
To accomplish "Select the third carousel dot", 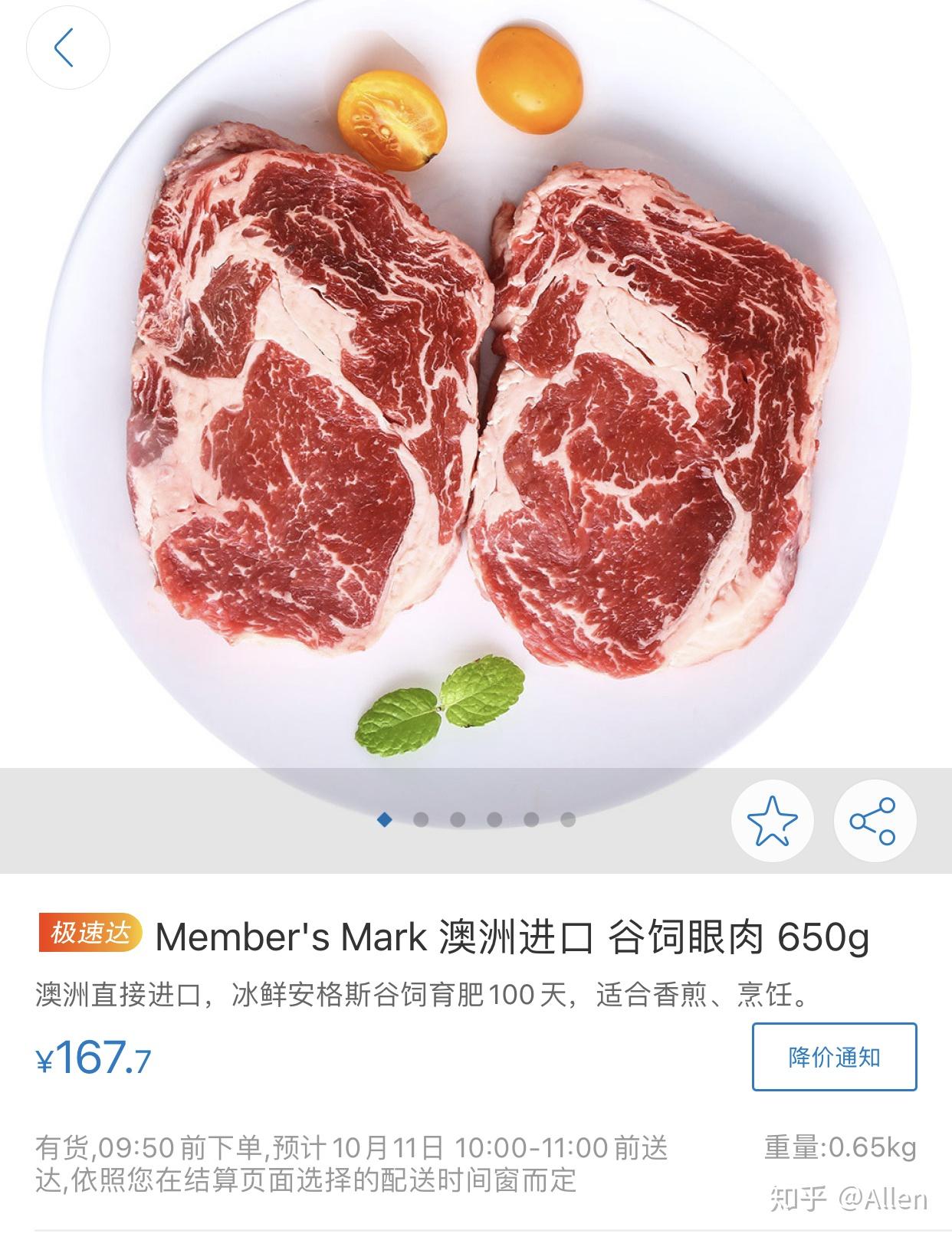I will (x=456, y=819).
